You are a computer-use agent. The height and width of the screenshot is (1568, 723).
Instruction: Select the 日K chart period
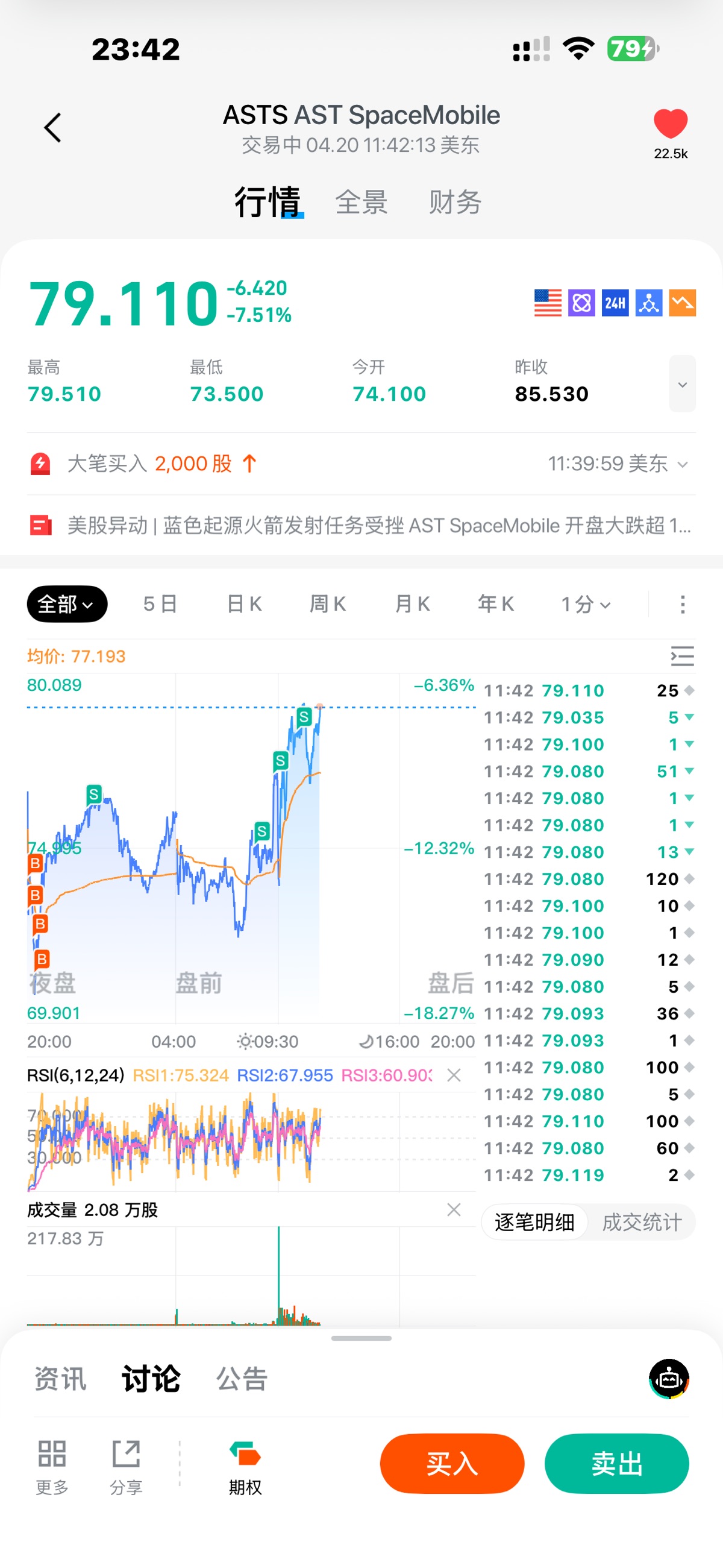pos(244,605)
